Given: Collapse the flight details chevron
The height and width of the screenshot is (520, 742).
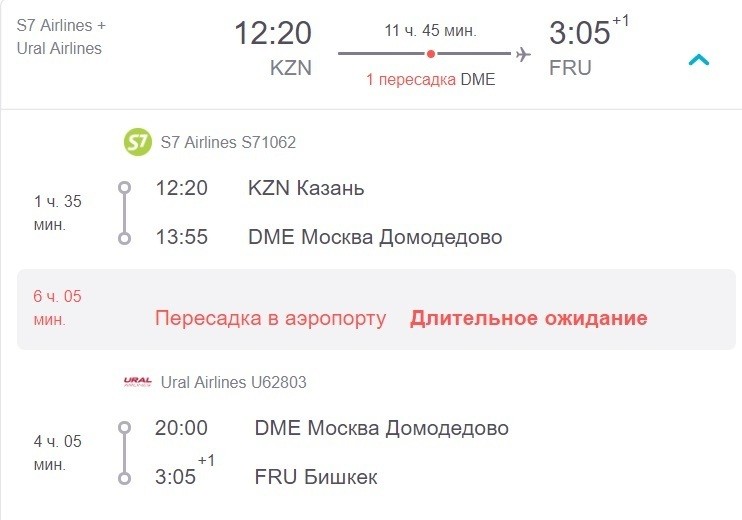Looking at the screenshot, I should (x=699, y=60).
